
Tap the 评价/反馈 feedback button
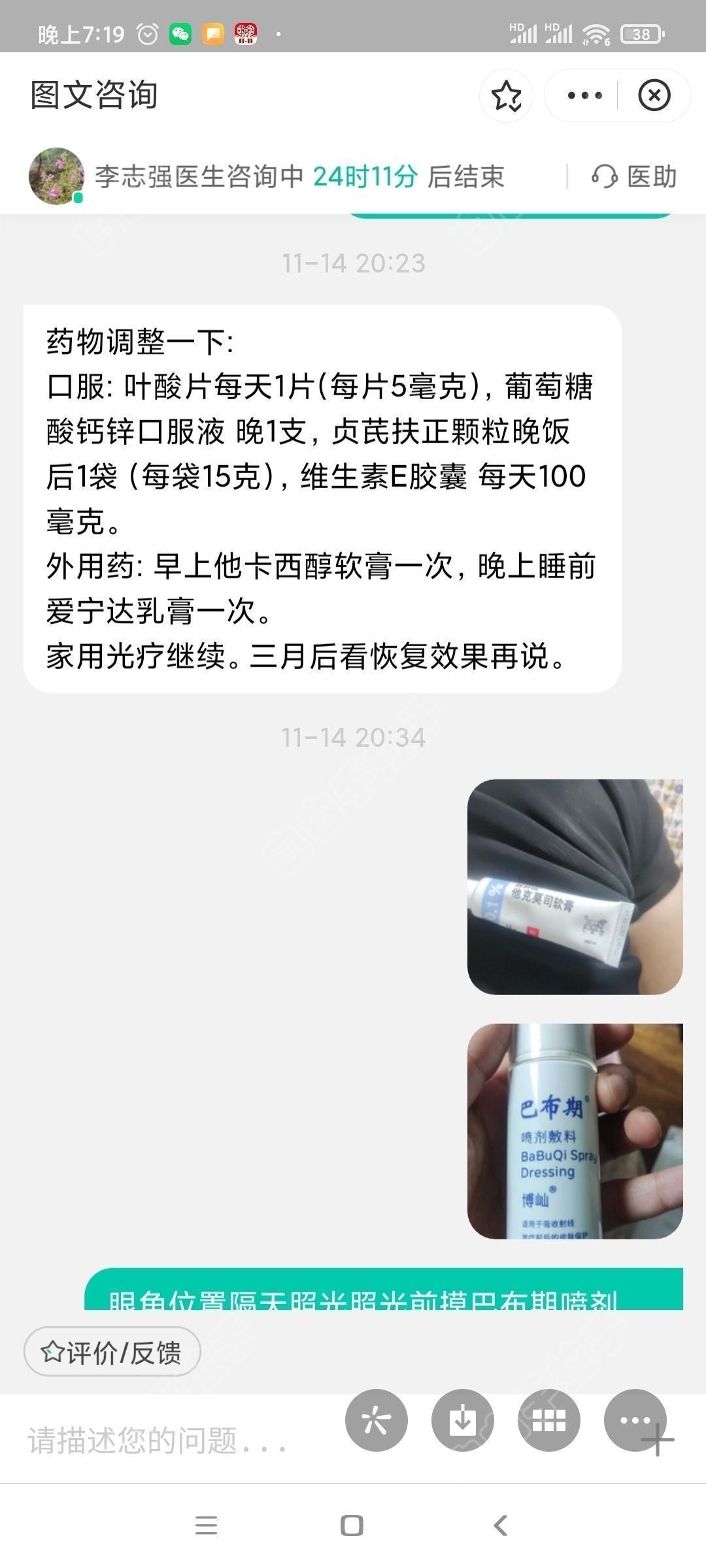112,1352
